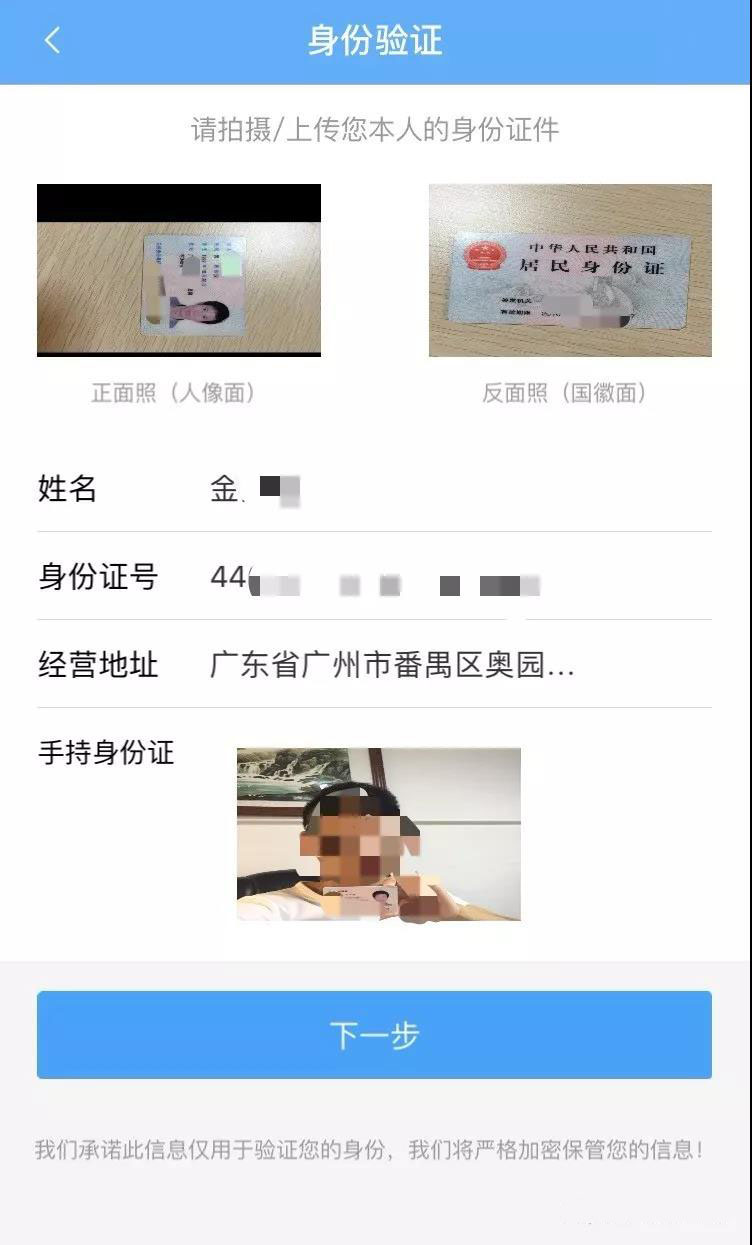Edit the 经营地址 business address field
The height and width of the screenshot is (1245, 752).
click(x=374, y=665)
